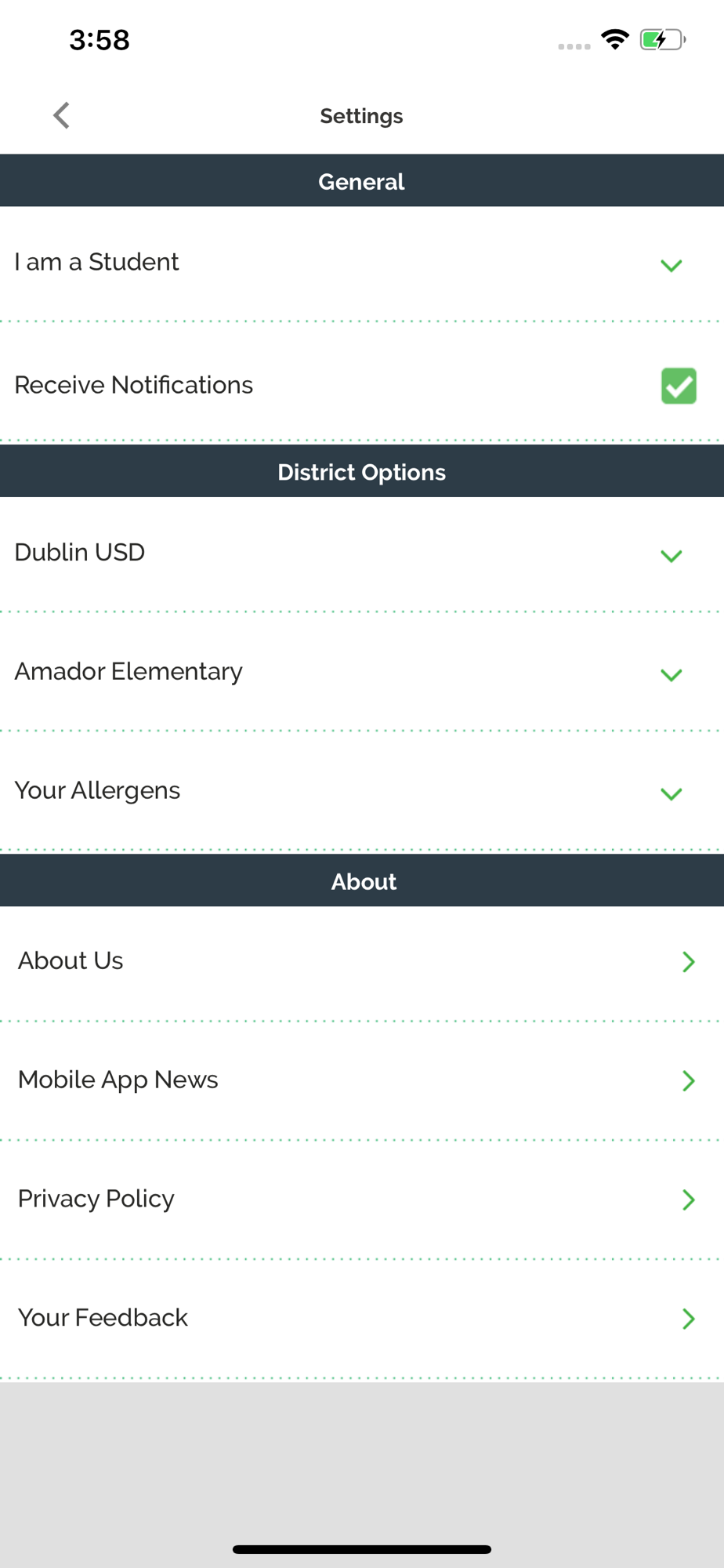Change the Dublin USD district

click(362, 554)
